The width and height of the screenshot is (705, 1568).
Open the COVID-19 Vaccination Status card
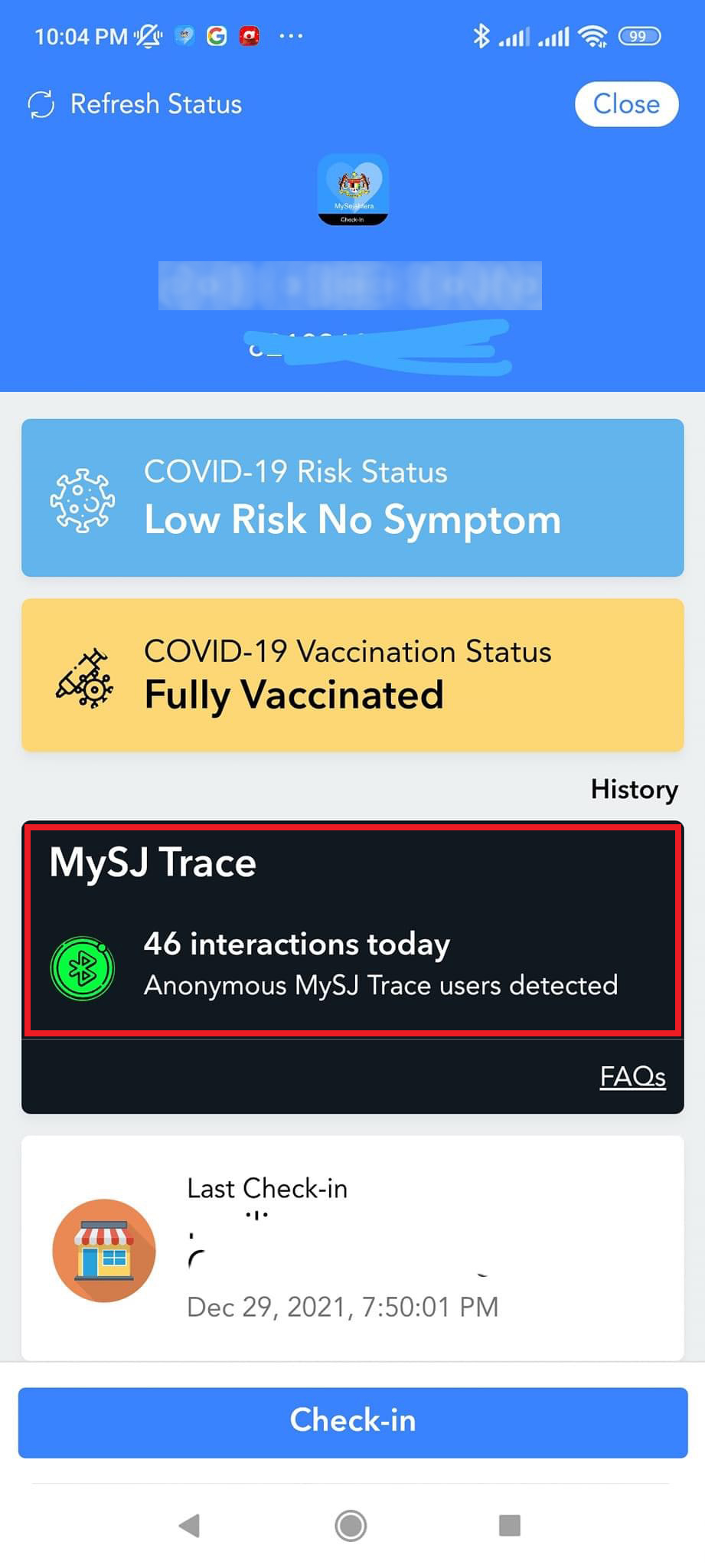(x=352, y=675)
